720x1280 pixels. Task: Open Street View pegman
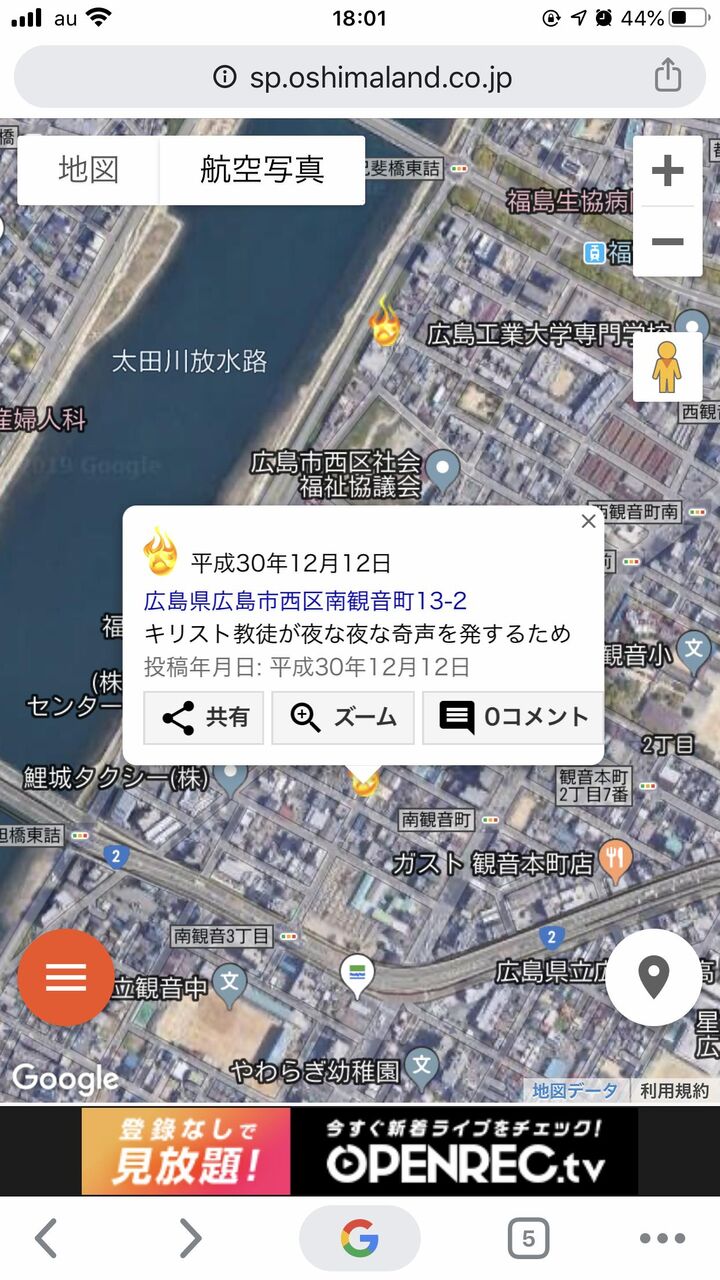click(x=667, y=368)
